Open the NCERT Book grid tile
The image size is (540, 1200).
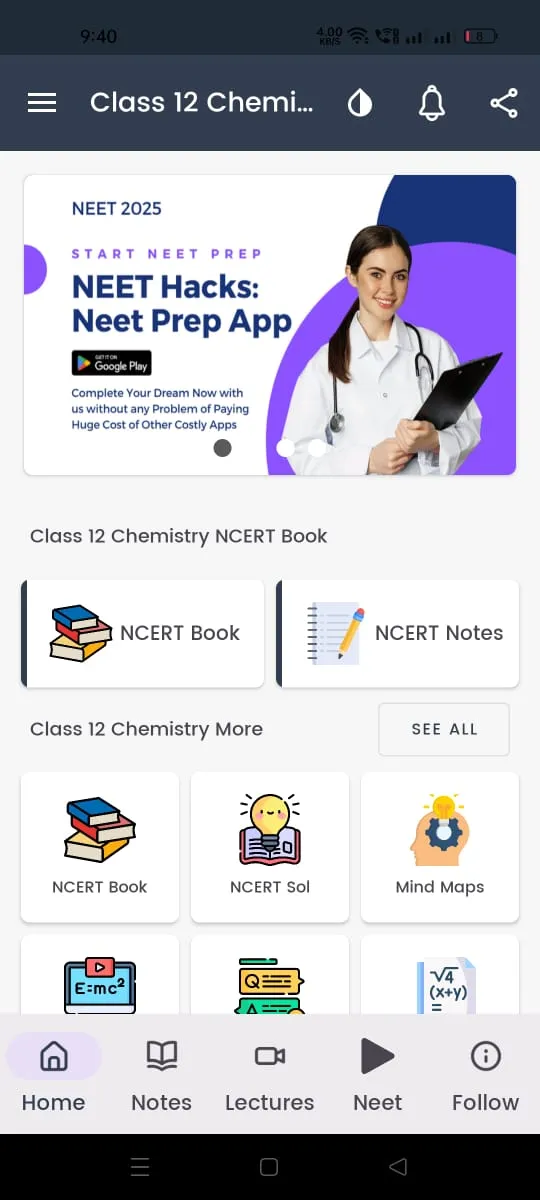[100, 847]
